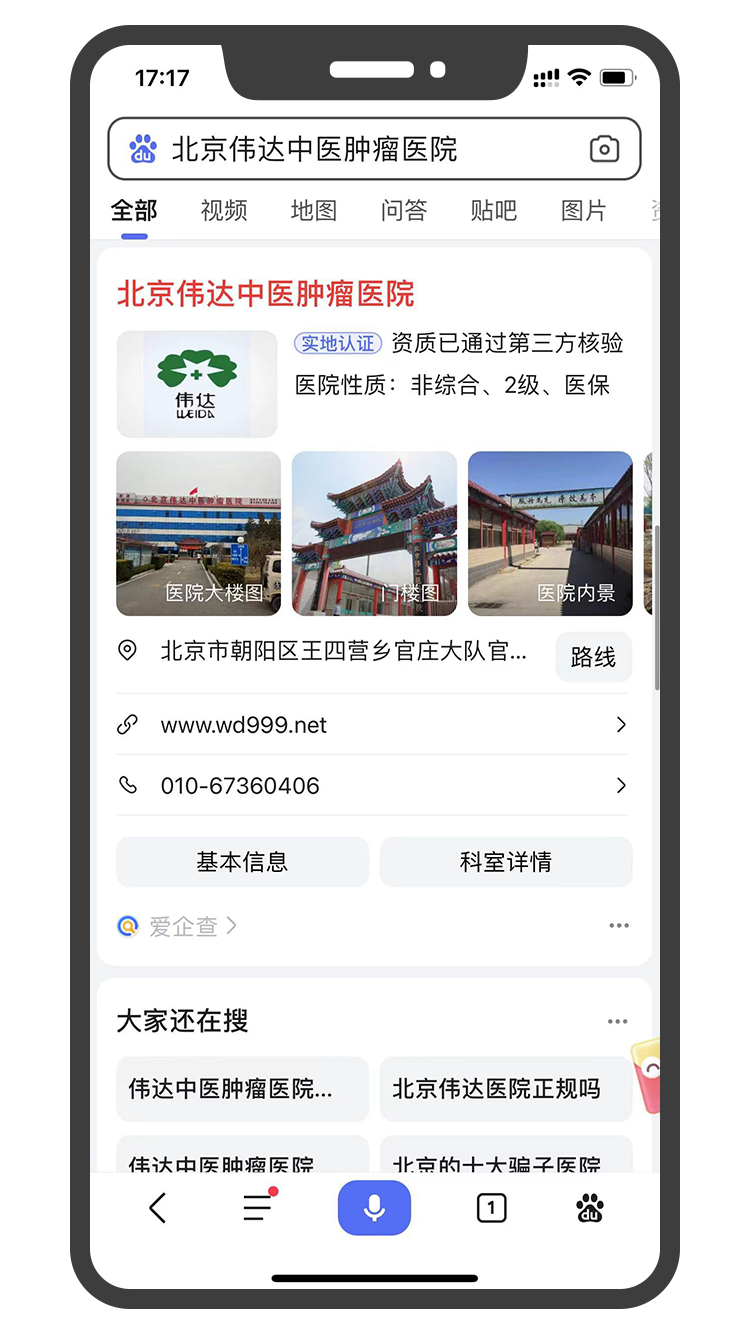
Task: Open the camera image search icon
Action: [x=604, y=150]
